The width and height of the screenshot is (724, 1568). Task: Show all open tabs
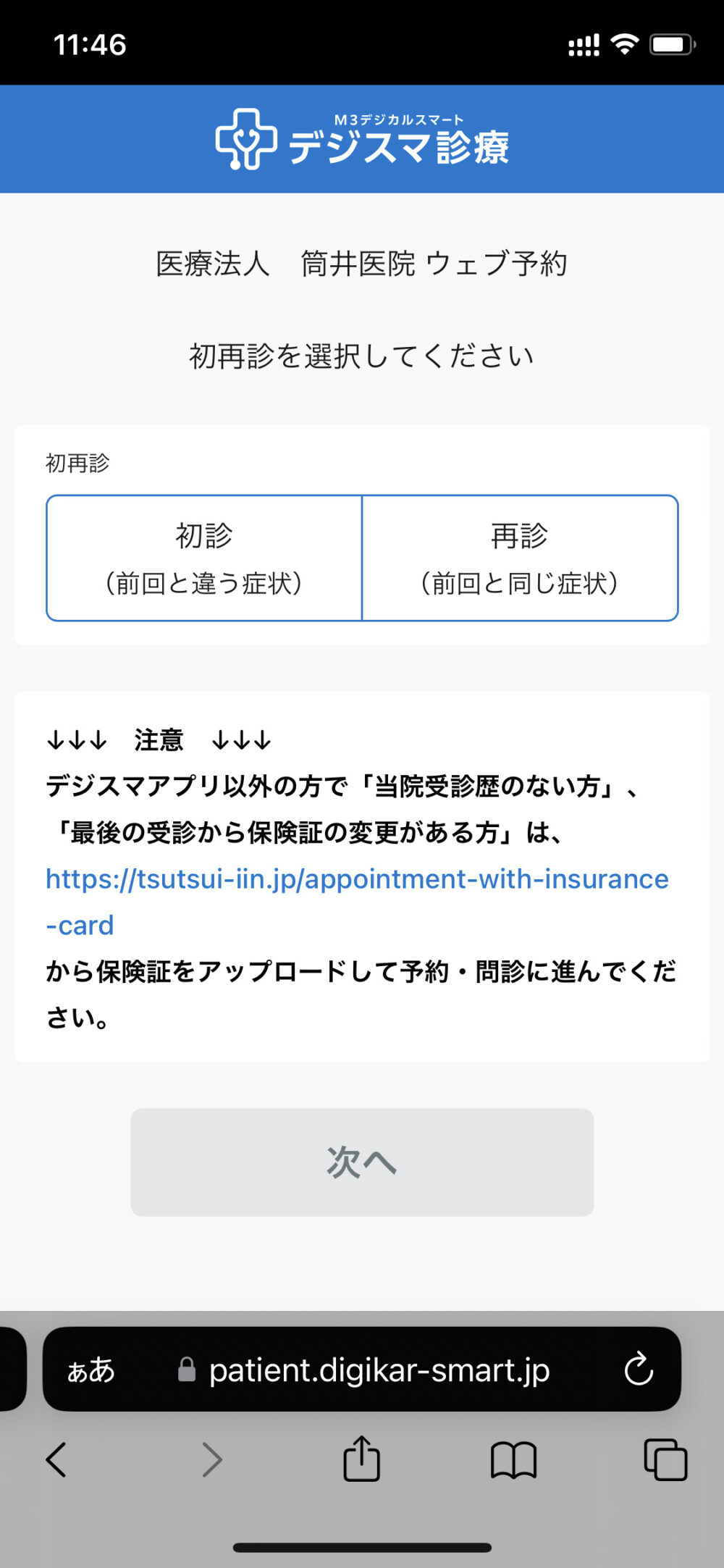click(x=665, y=1459)
